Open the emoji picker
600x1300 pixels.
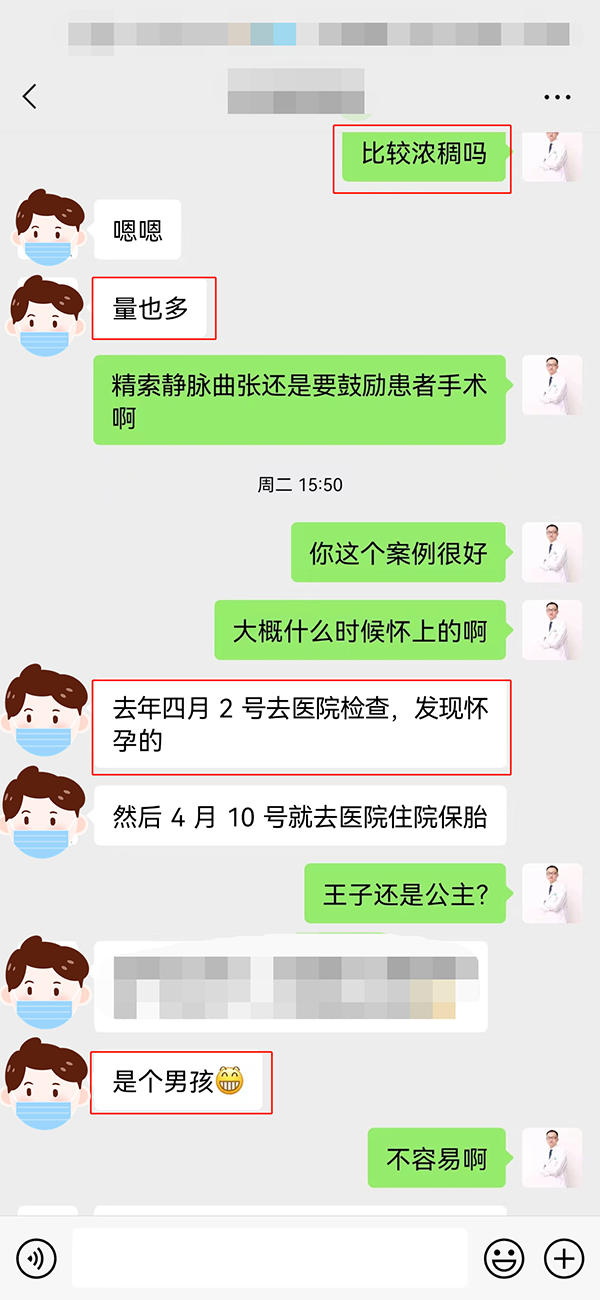504,1257
